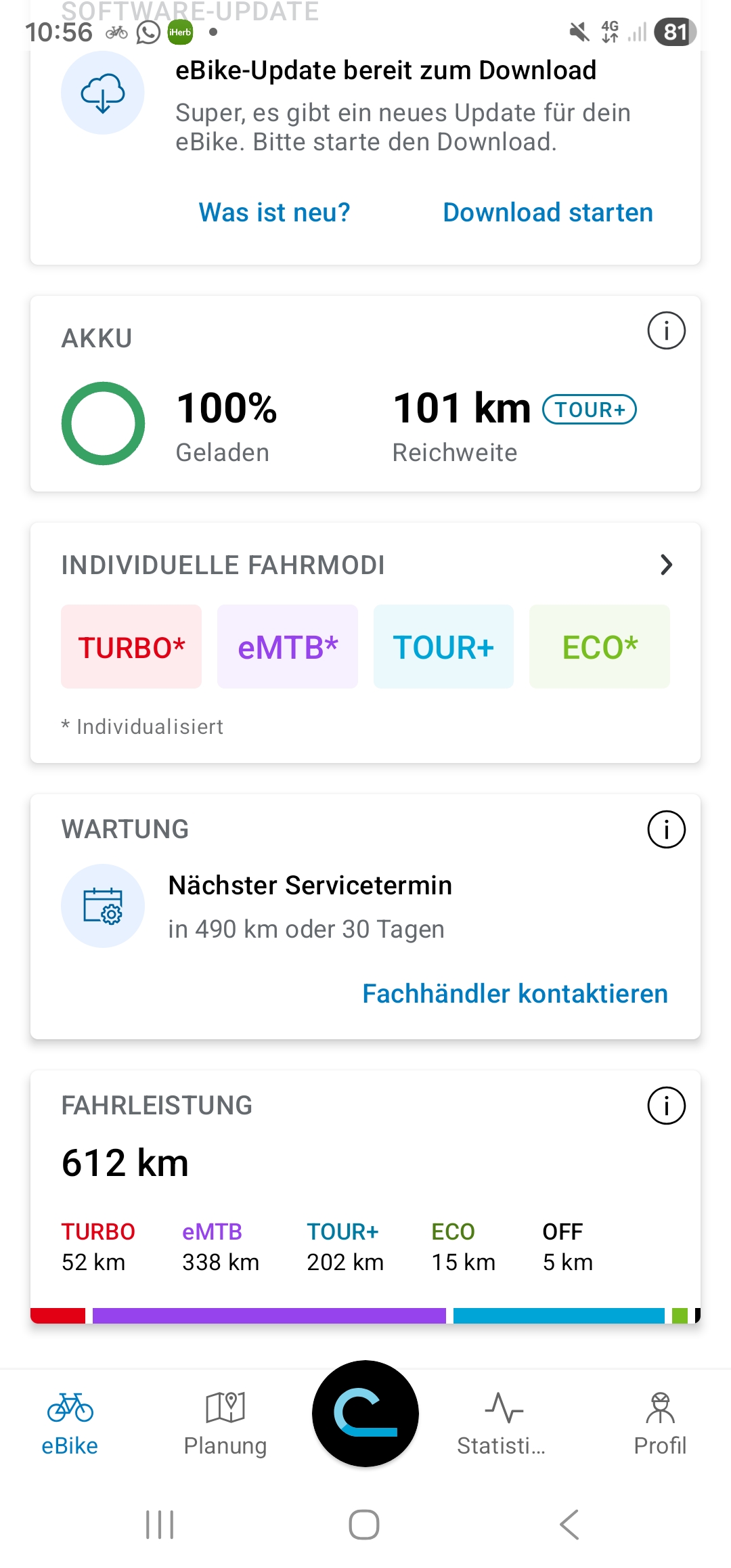Start the eBike update download
The height and width of the screenshot is (1568, 731).
(x=548, y=213)
